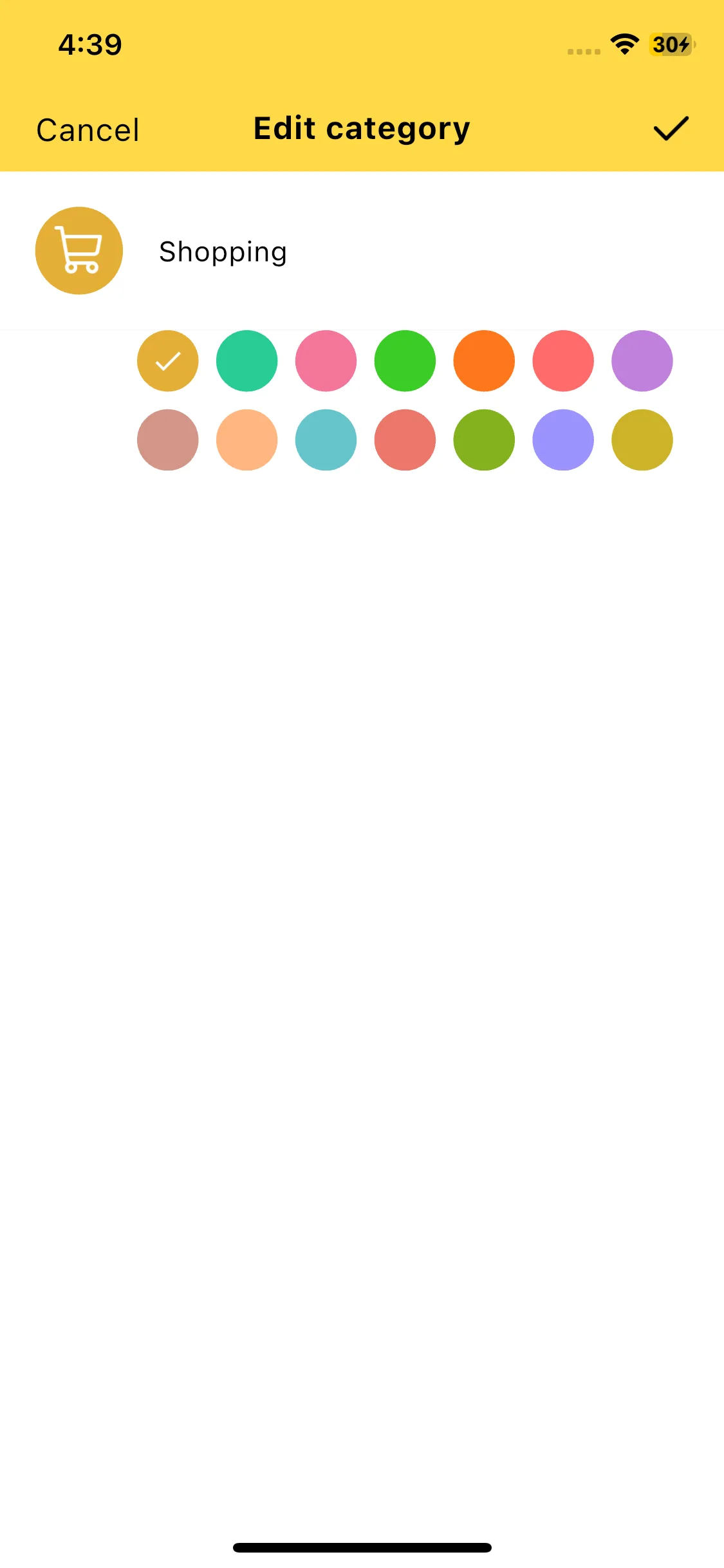Choose the light blue cyan swatch
The image size is (724, 1568).
pos(326,440)
